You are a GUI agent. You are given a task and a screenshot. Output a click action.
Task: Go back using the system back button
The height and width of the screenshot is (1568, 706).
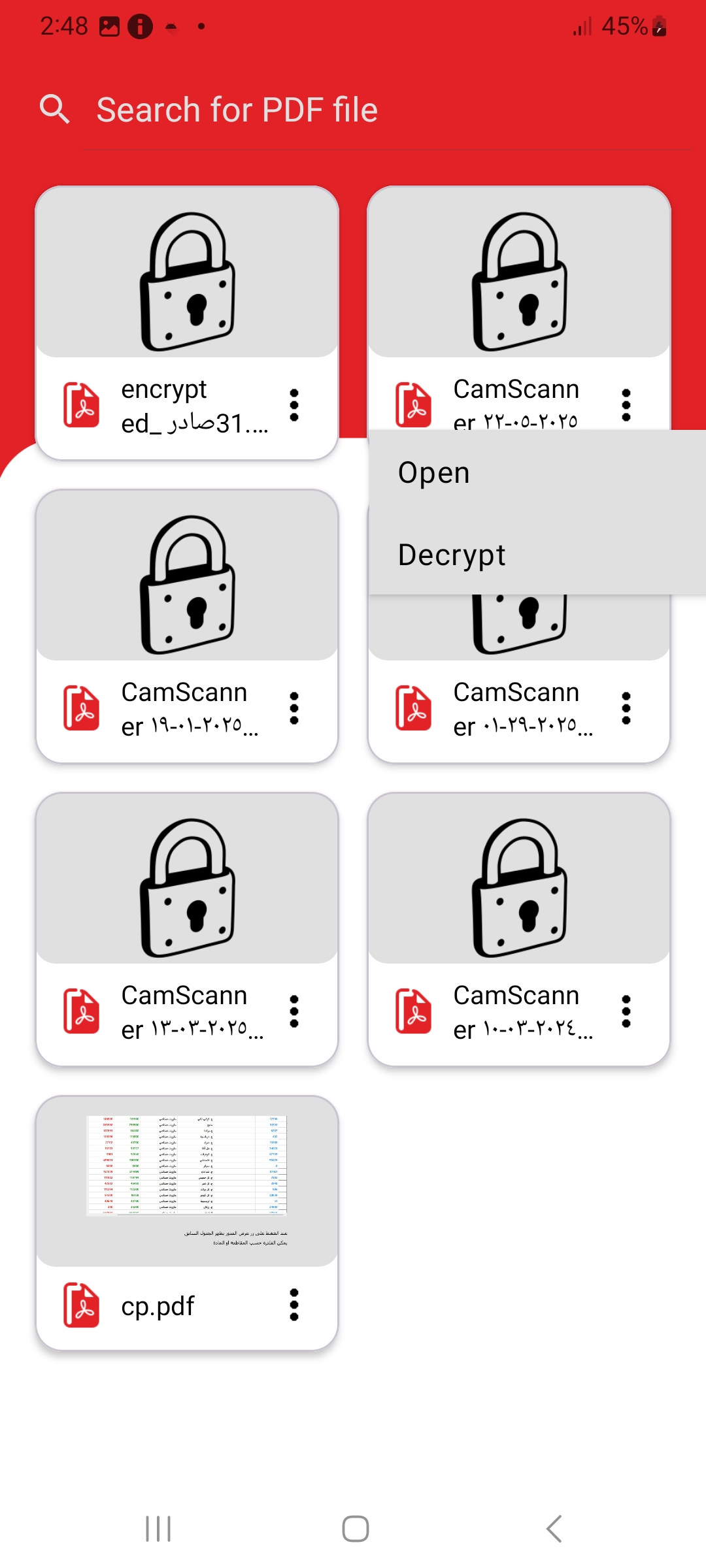click(554, 1529)
